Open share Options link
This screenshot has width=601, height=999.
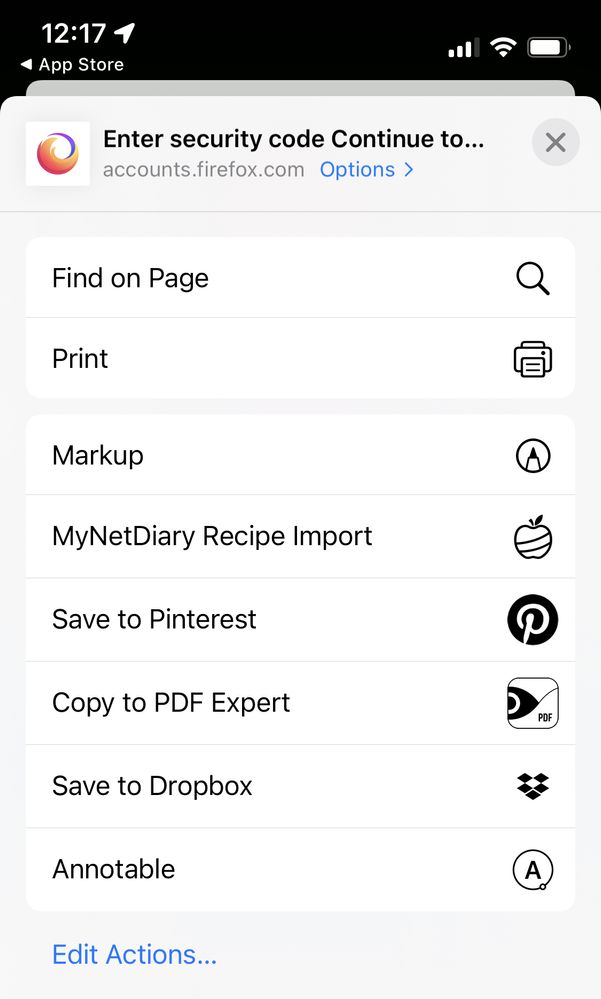click(x=366, y=170)
